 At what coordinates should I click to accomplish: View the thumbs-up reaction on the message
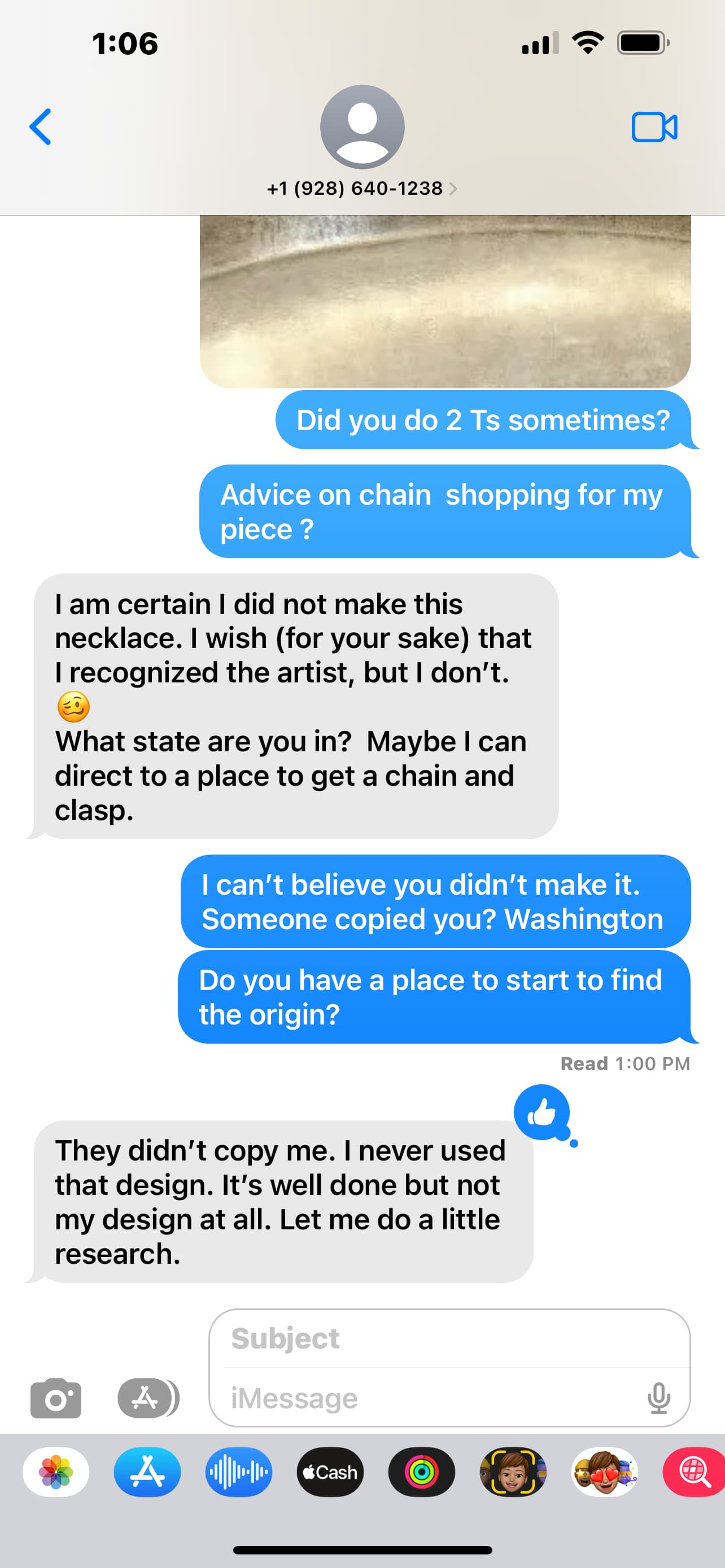(541, 1112)
